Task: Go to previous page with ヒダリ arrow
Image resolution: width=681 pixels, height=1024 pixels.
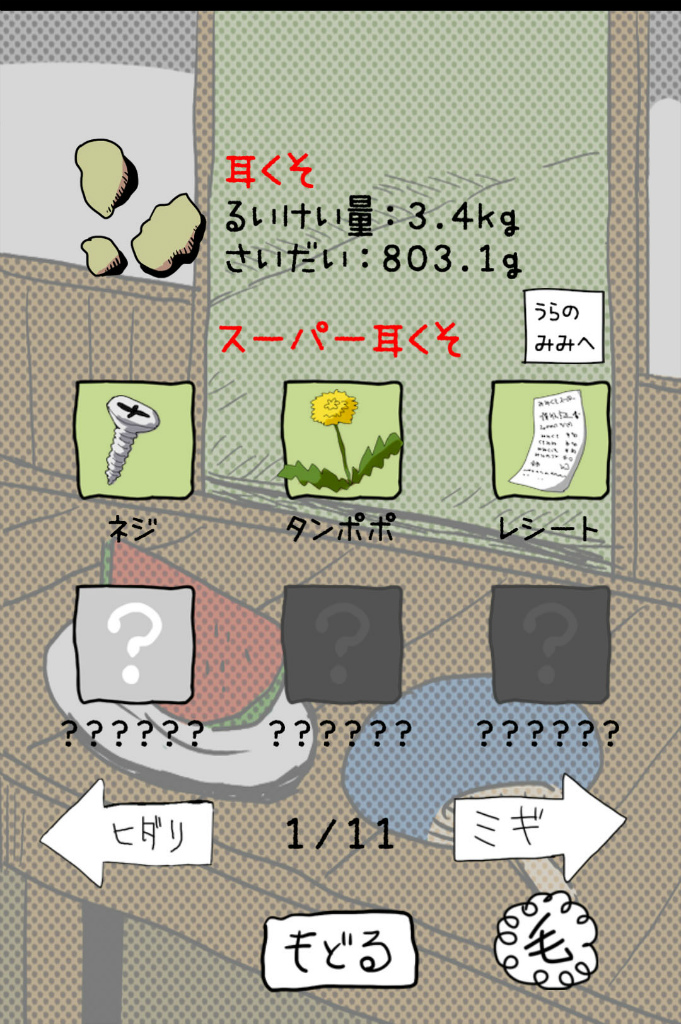Action: pyautogui.click(x=127, y=832)
